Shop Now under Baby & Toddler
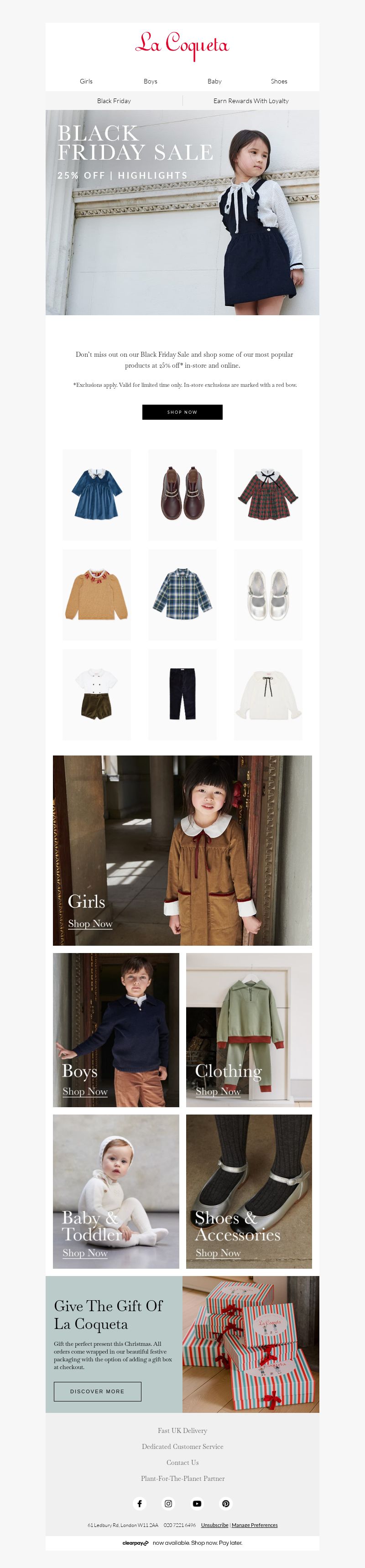 pyautogui.click(x=84, y=1253)
